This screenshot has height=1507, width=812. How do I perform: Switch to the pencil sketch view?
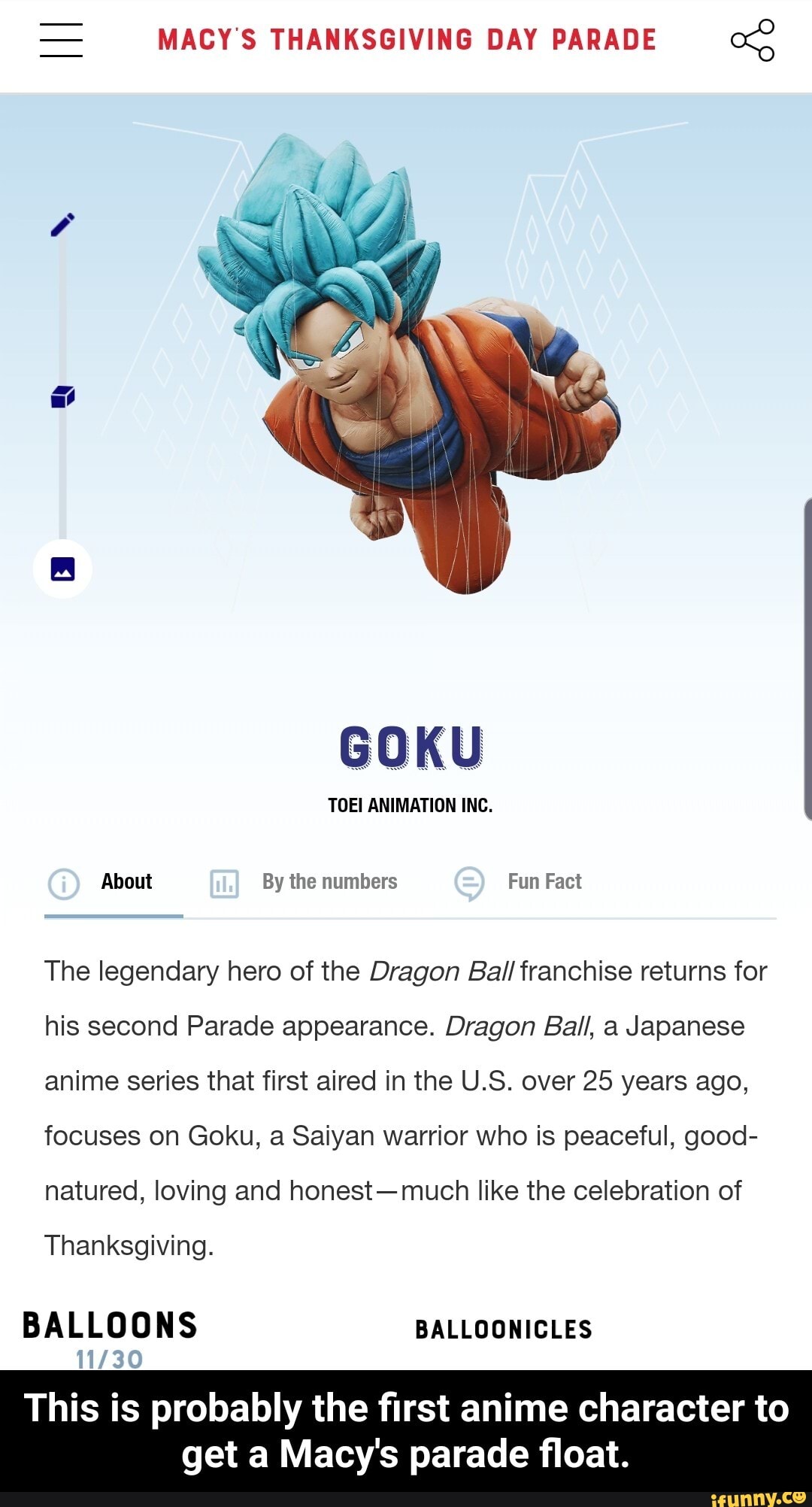pyautogui.click(x=63, y=223)
